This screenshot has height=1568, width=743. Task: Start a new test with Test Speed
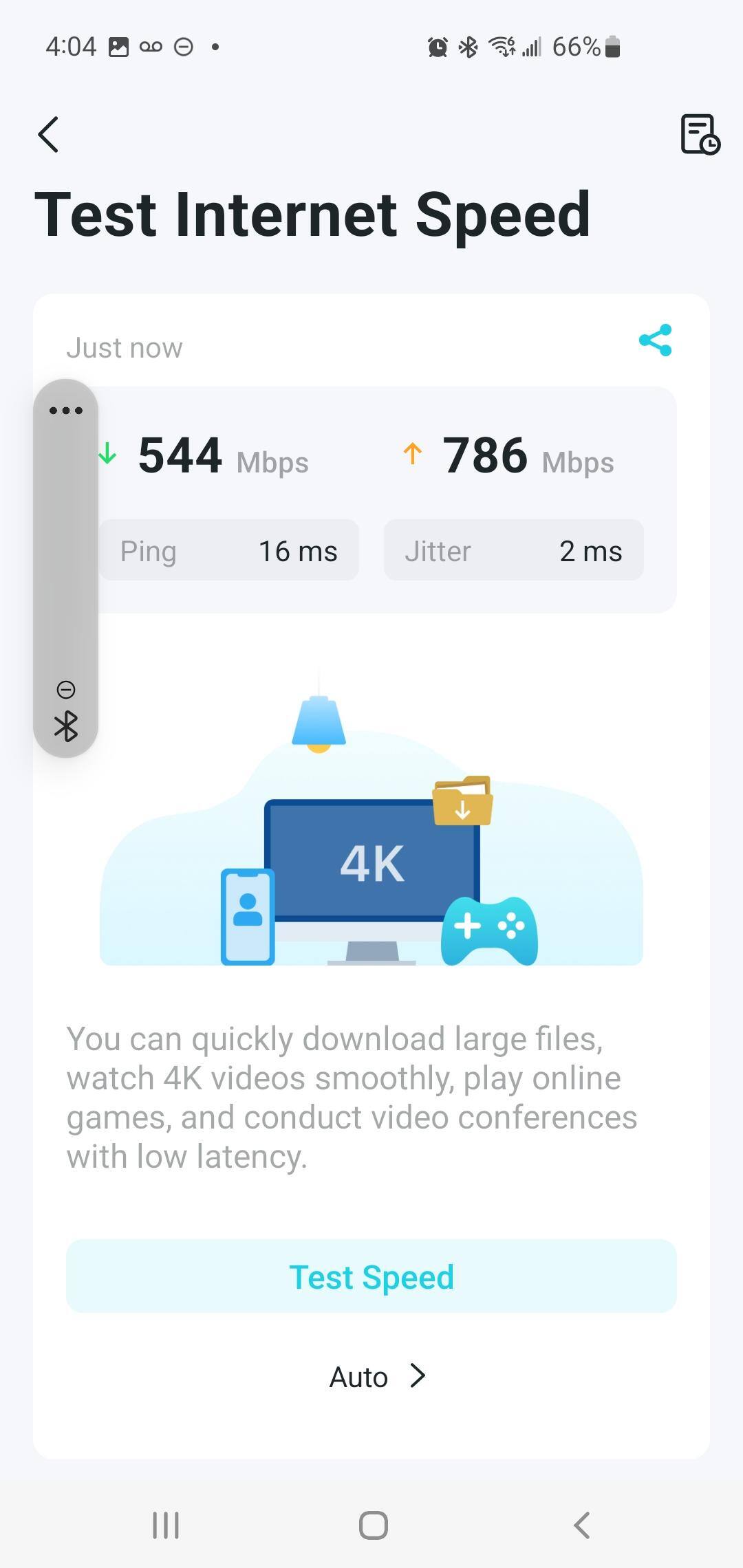coord(371,1276)
